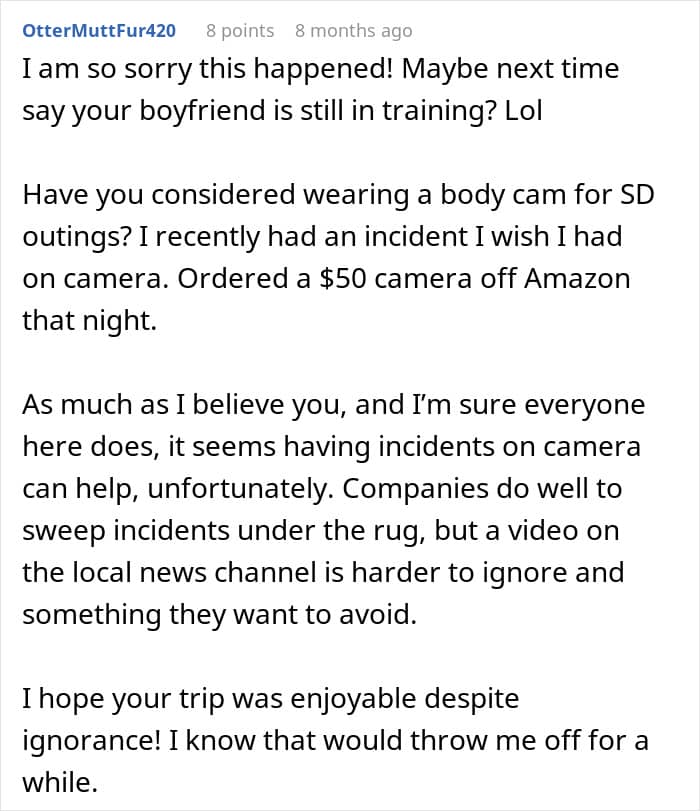Open OtterMuttFur420's user profile

click(99, 31)
